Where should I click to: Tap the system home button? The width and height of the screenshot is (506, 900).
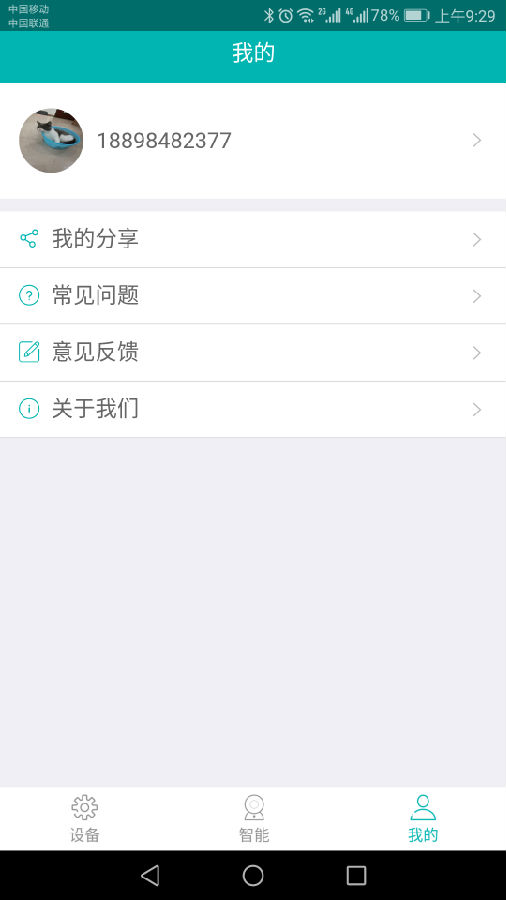[x=253, y=875]
